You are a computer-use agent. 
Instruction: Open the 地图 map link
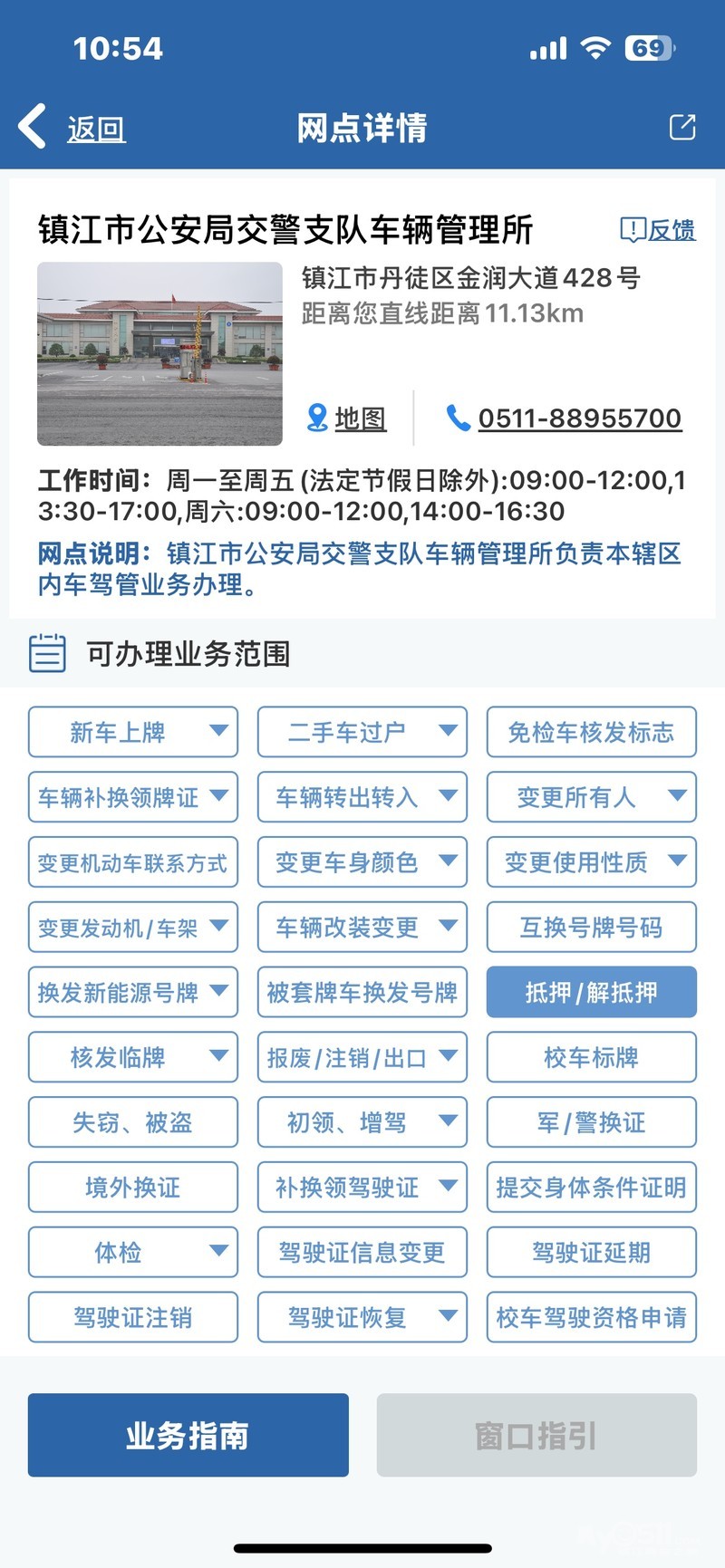[348, 418]
